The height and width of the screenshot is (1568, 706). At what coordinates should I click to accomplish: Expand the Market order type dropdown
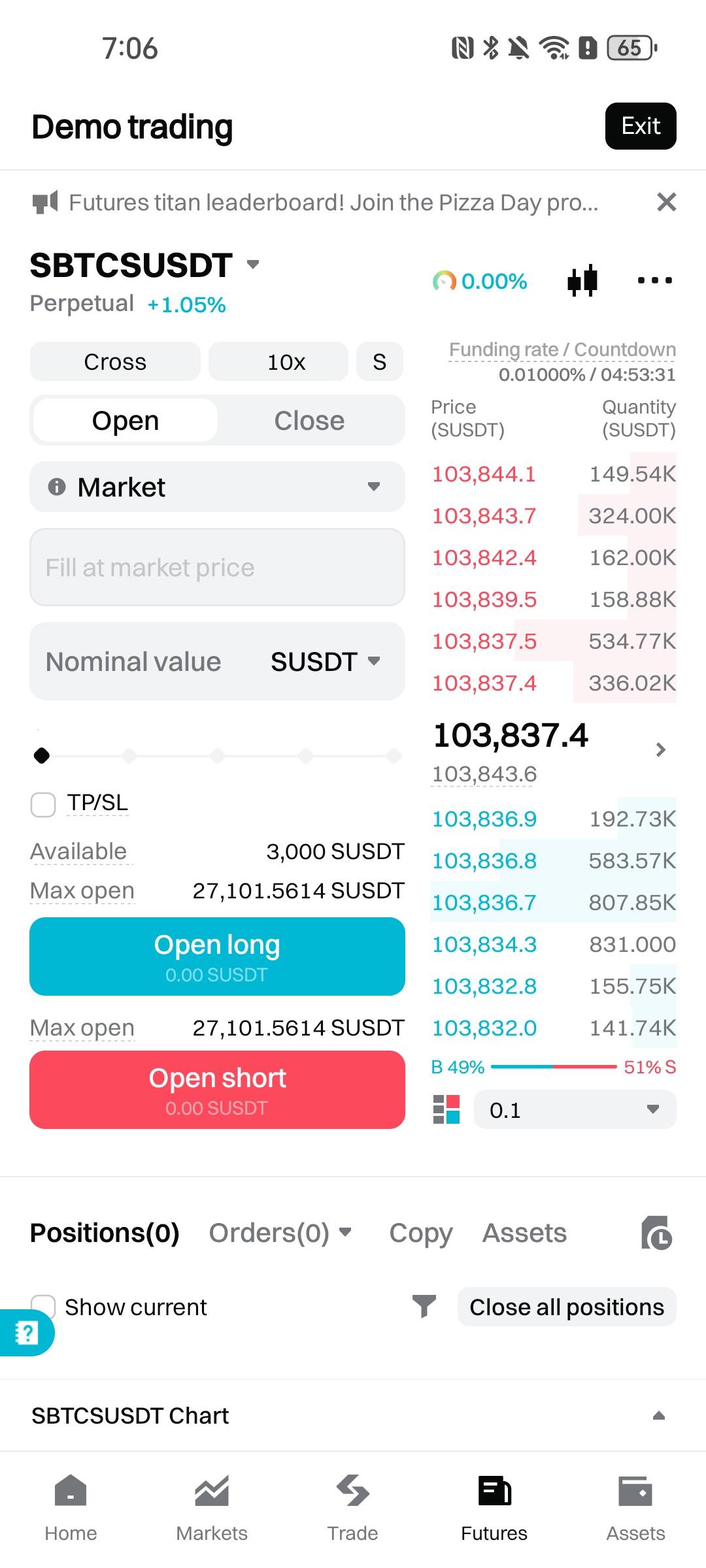pyautogui.click(x=216, y=487)
